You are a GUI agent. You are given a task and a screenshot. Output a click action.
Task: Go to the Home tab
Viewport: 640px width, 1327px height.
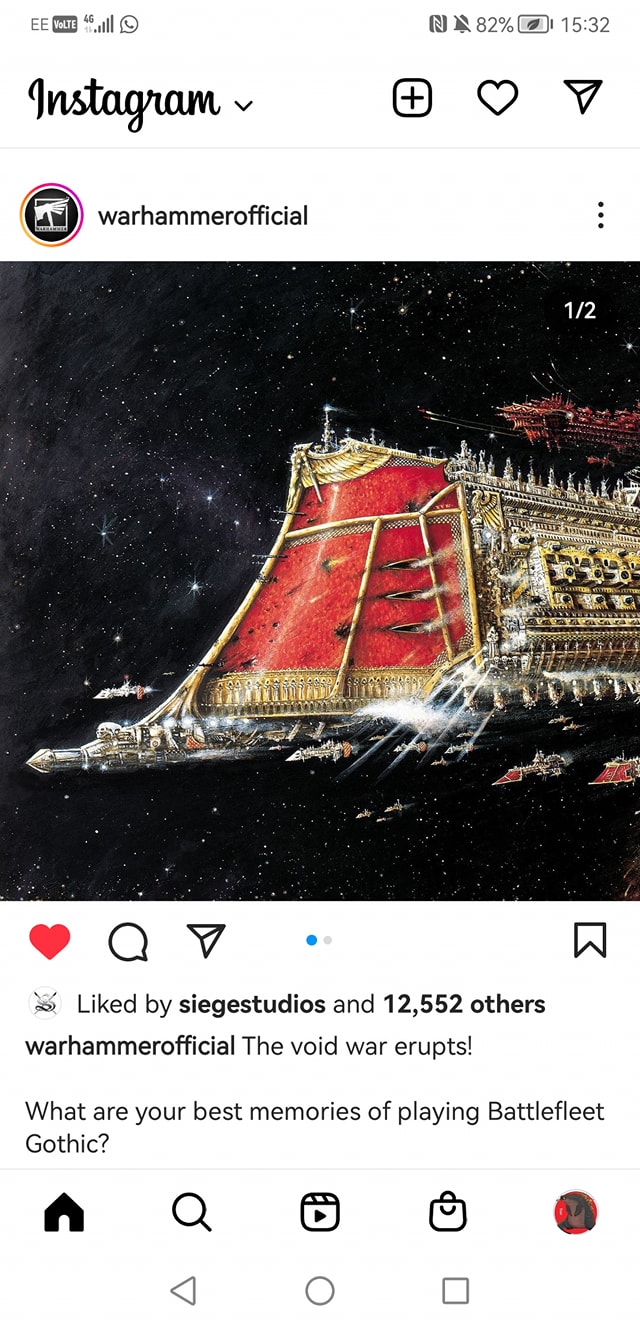(64, 1212)
